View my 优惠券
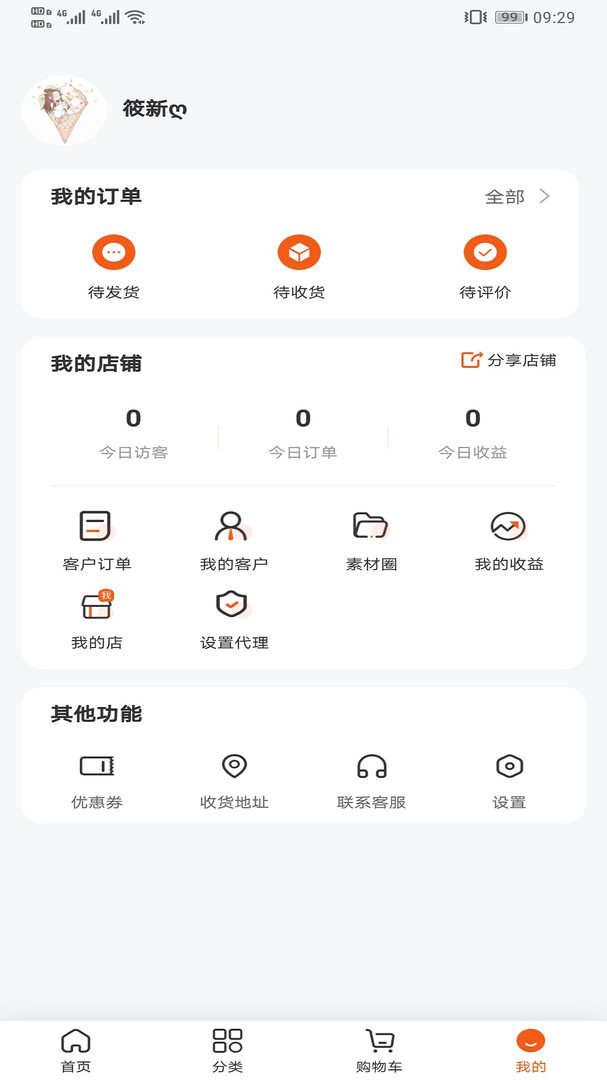 click(x=97, y=780)
